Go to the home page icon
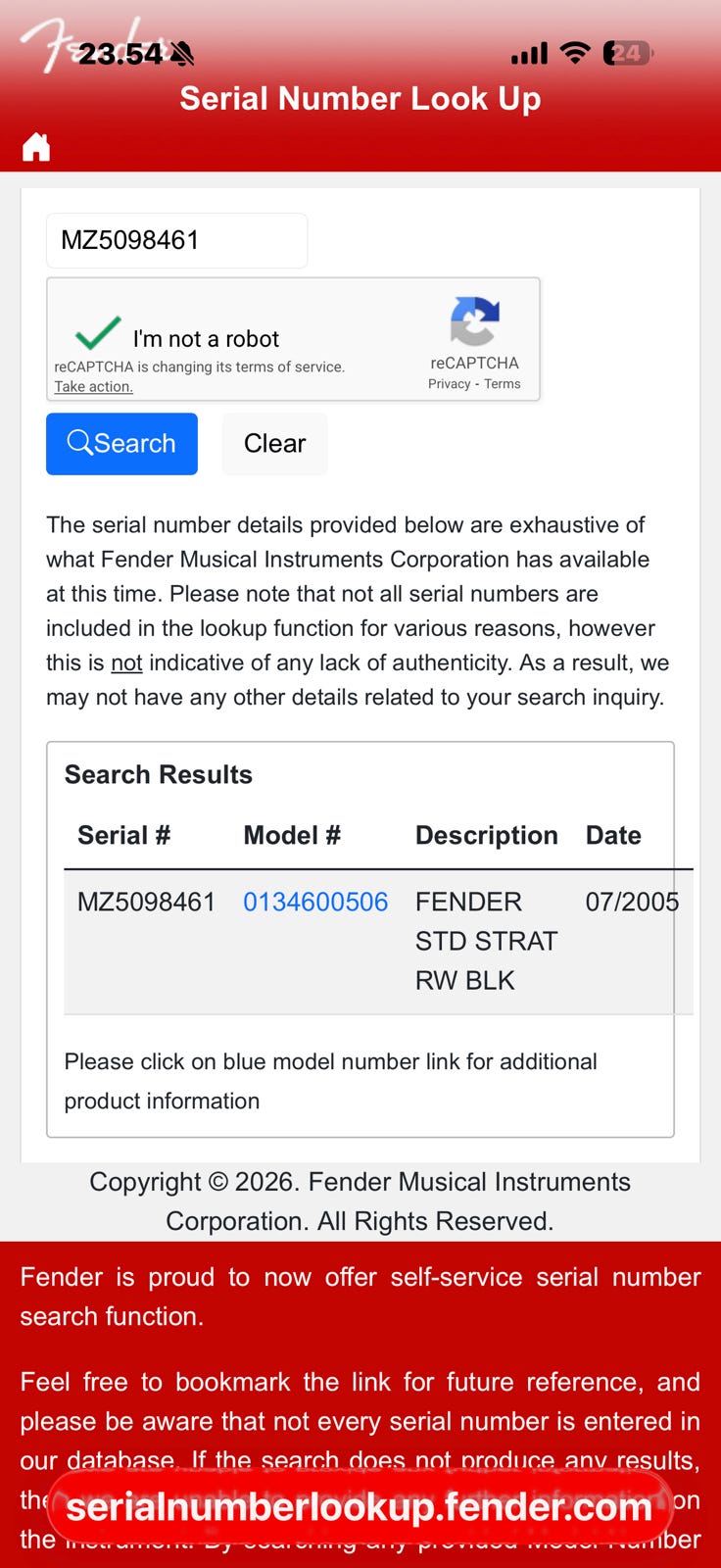 tap(36, 147)
